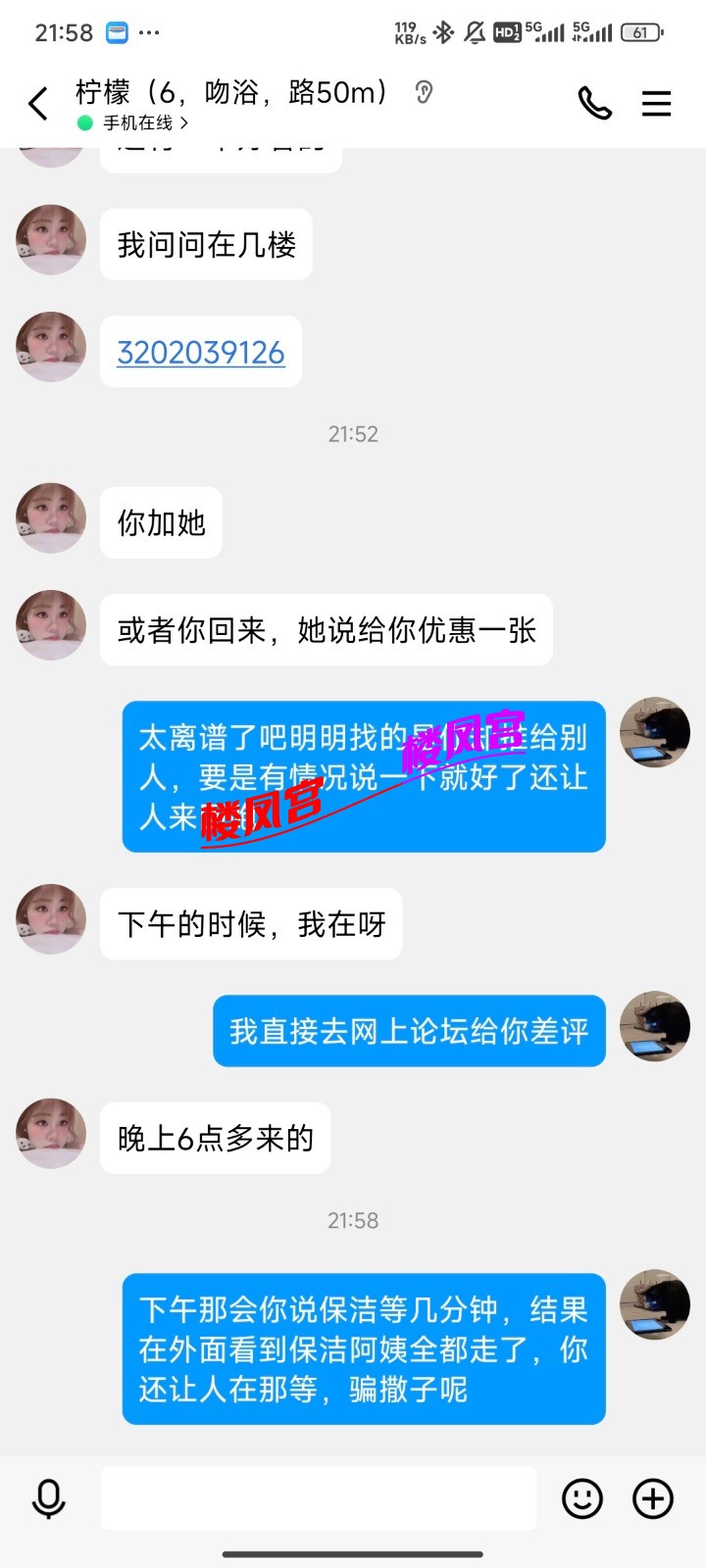
Task: Toggle the earpiece mode icon
Action: (x=424, y=93)
